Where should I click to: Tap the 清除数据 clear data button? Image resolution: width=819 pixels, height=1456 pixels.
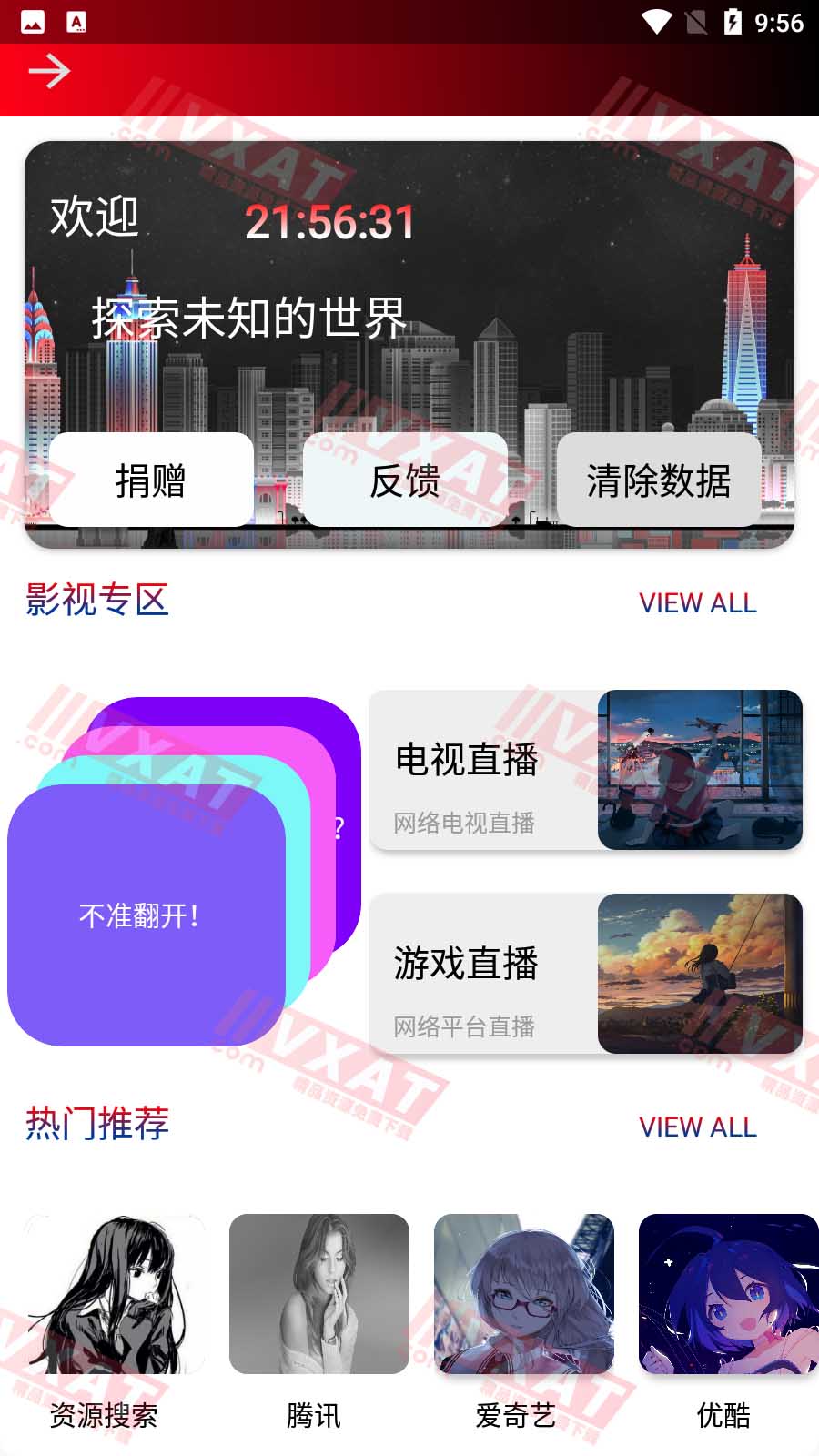(x=659, y=482)
